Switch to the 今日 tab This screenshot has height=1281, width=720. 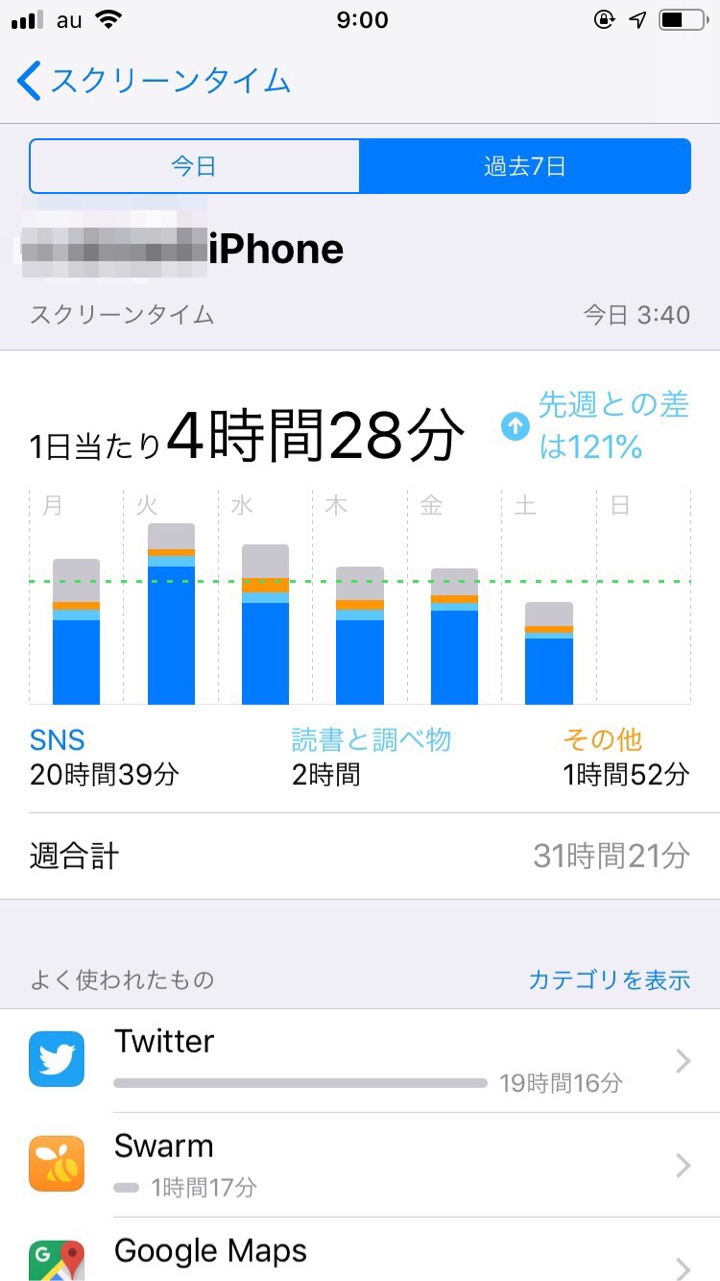pos(196,166)
